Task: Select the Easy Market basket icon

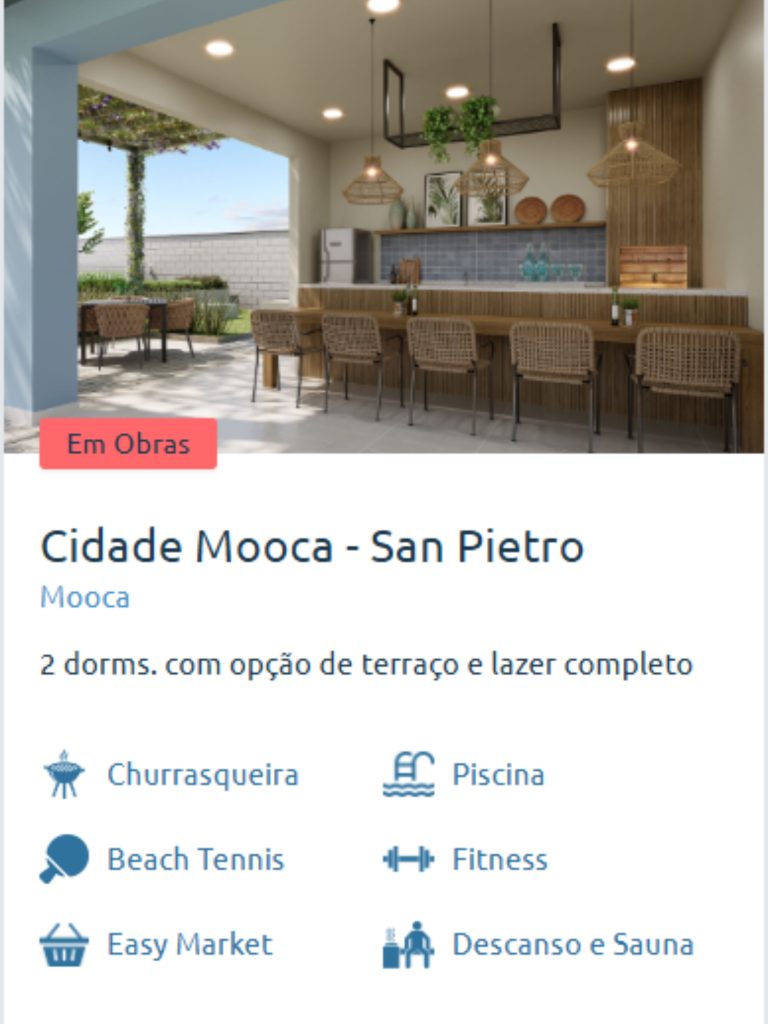Action: click(64, 942)
